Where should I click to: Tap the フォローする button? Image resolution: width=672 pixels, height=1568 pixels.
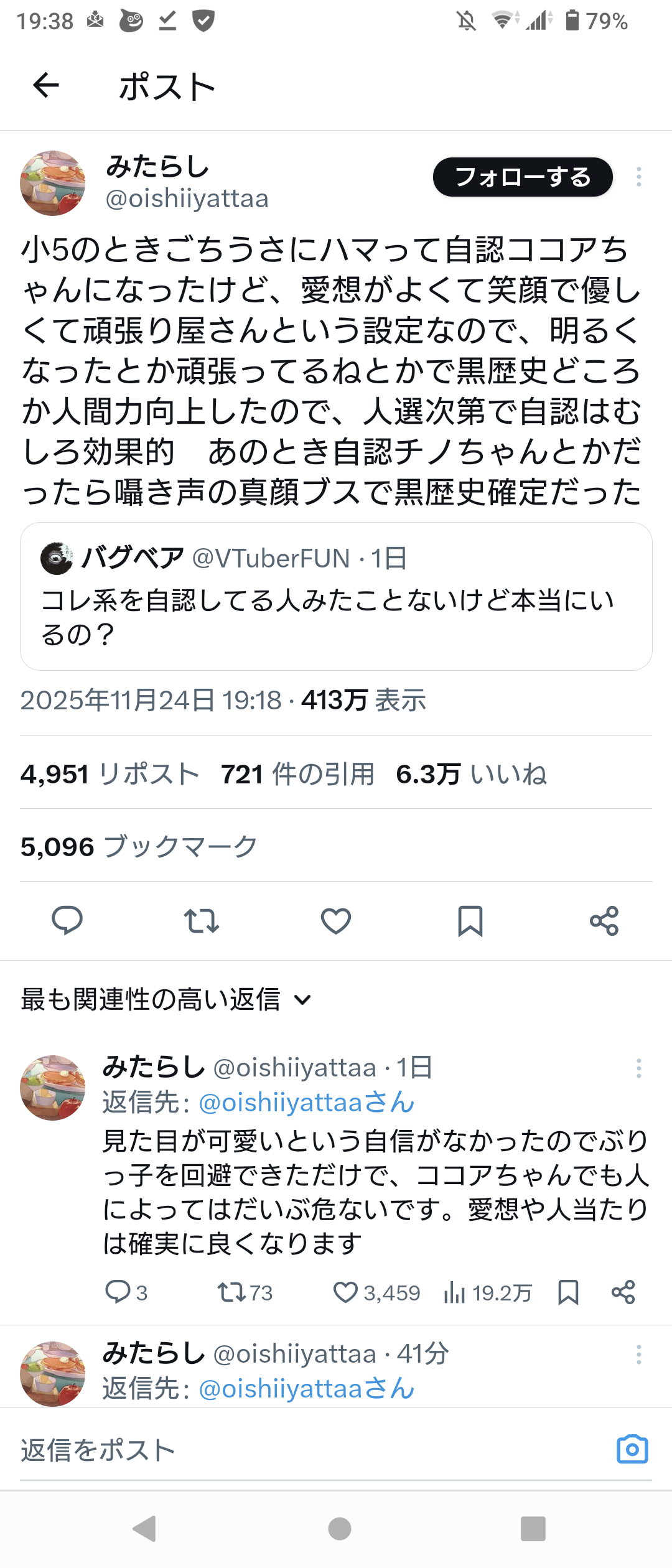523,177
